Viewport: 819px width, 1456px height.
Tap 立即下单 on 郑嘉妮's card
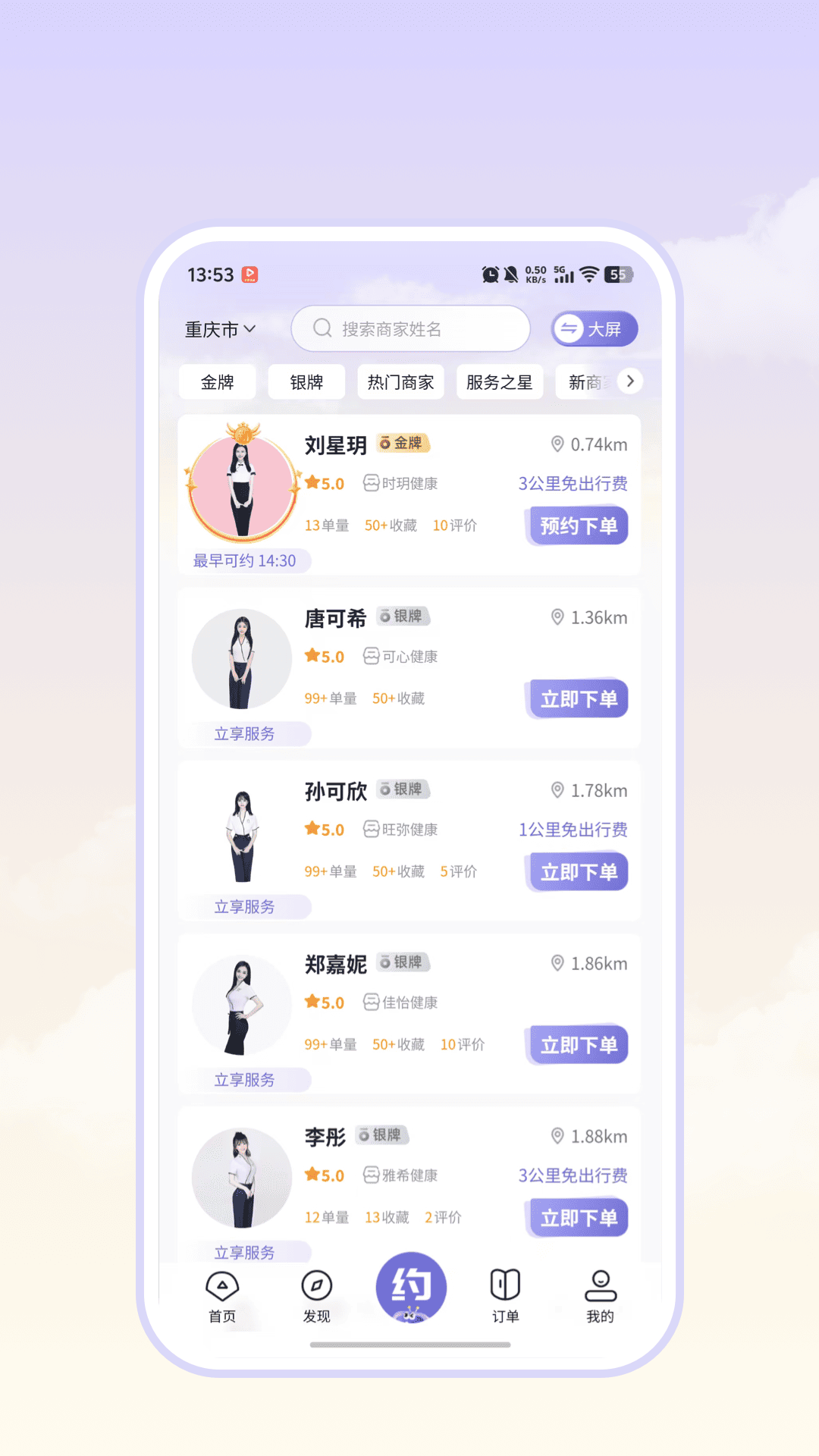click(577, 1044)
